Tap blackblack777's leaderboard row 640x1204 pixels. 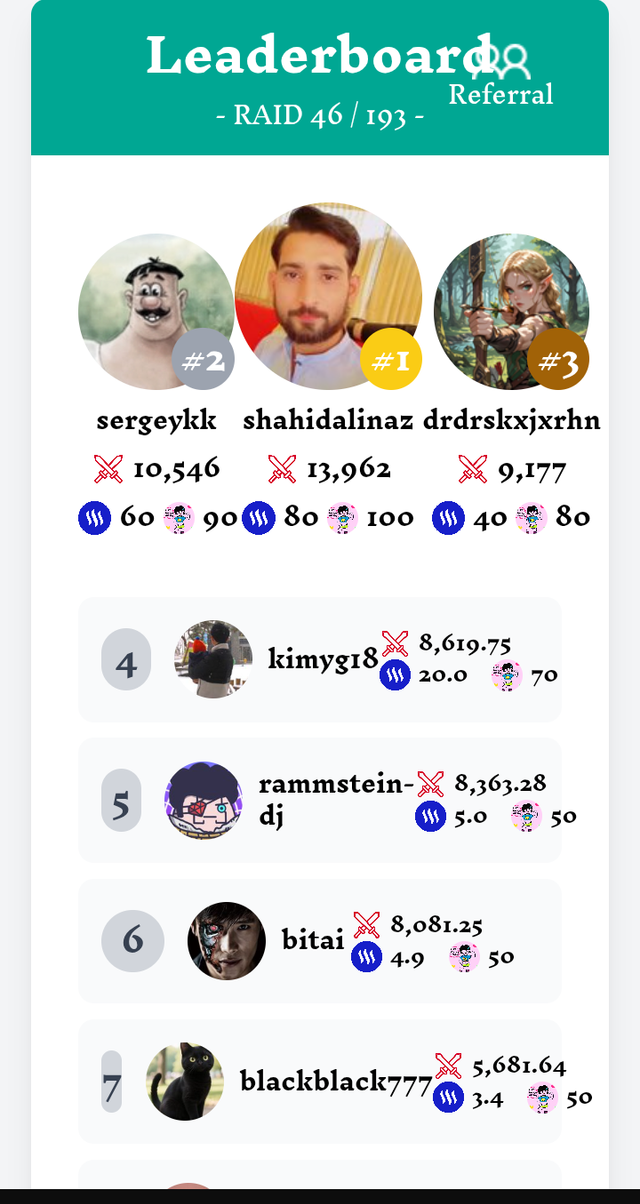coord(319,1081)
